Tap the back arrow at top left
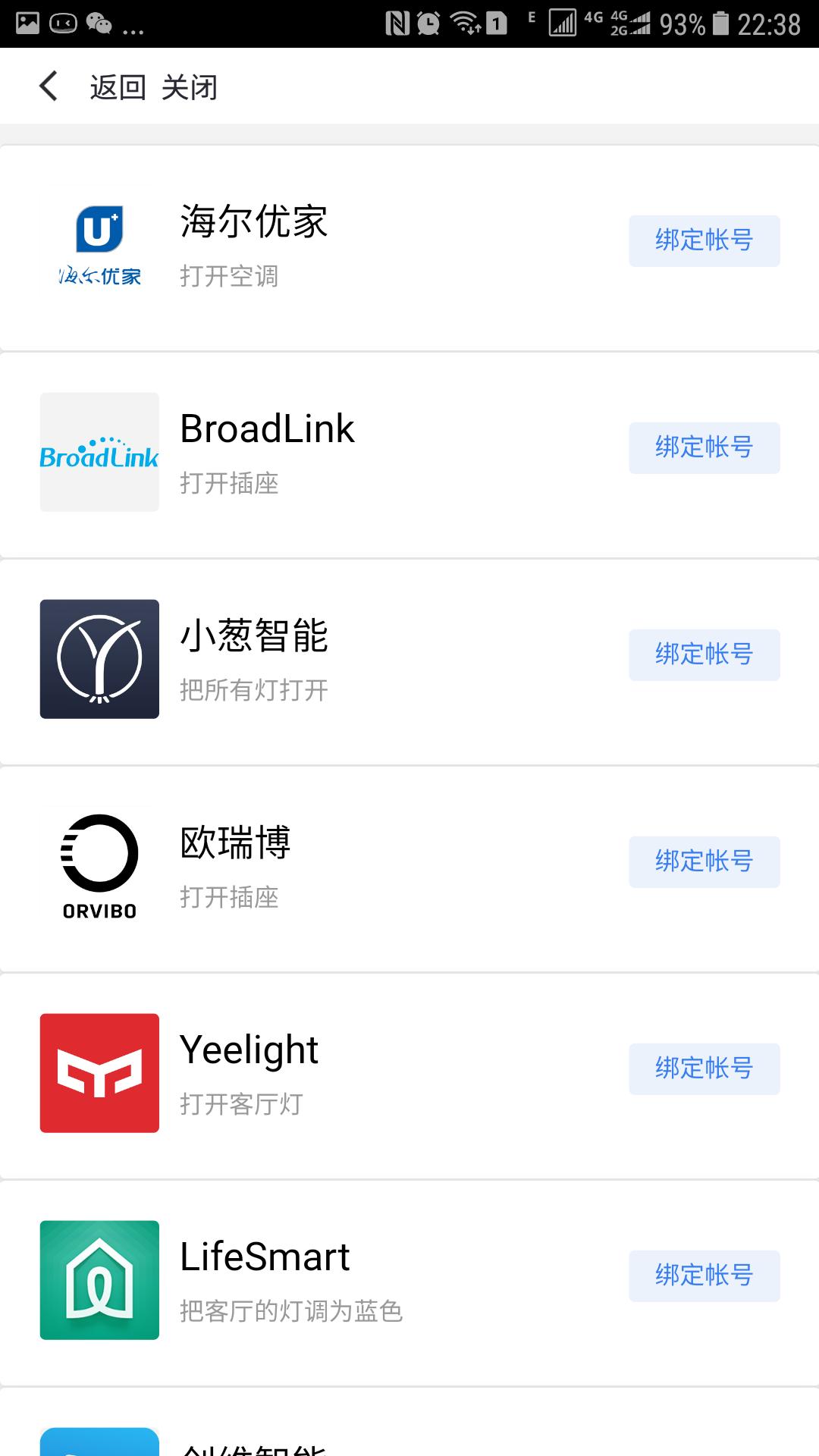Image resolution: width=819 pixels, height=1456 pixels. [x=48, y=86]
